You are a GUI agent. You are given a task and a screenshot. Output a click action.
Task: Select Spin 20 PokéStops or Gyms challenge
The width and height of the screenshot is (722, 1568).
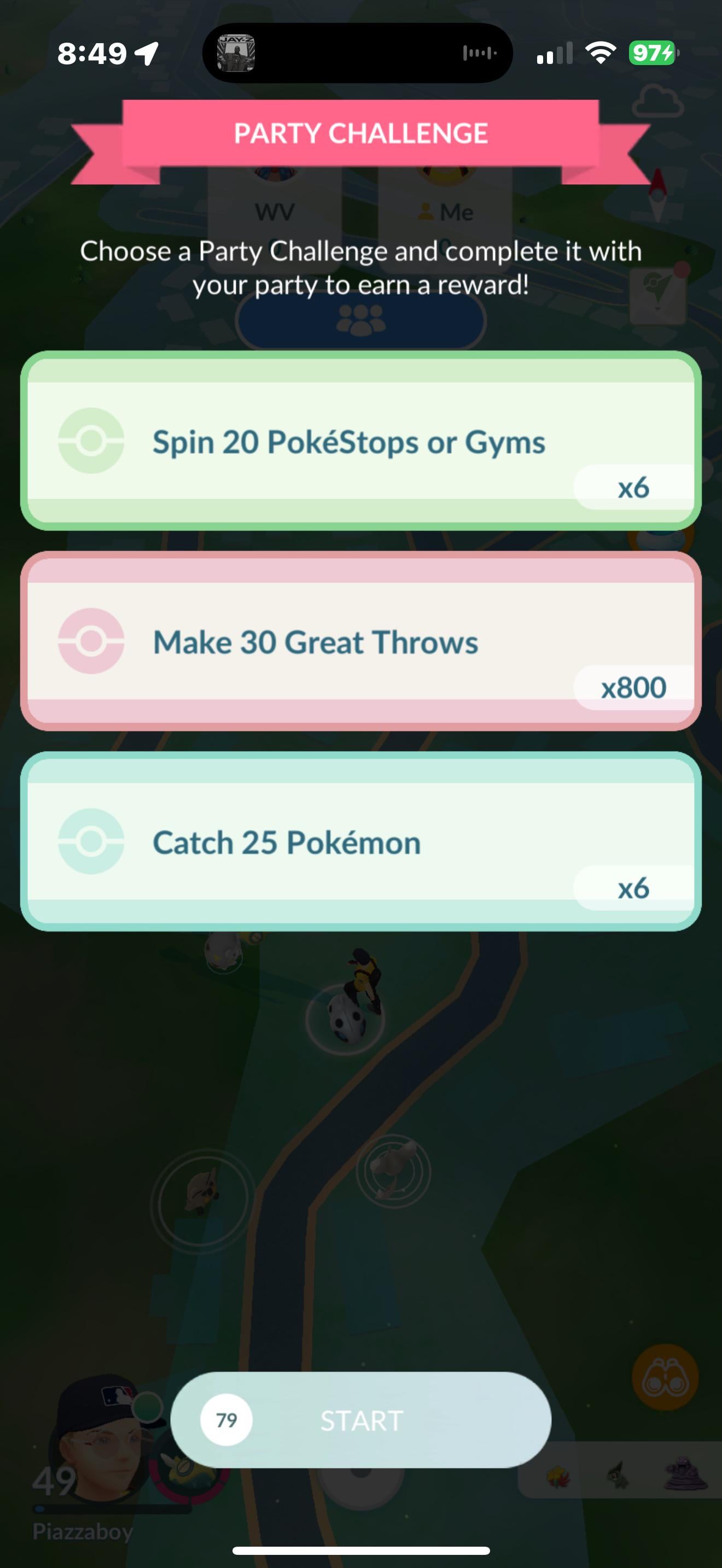[x=361, y=441]
